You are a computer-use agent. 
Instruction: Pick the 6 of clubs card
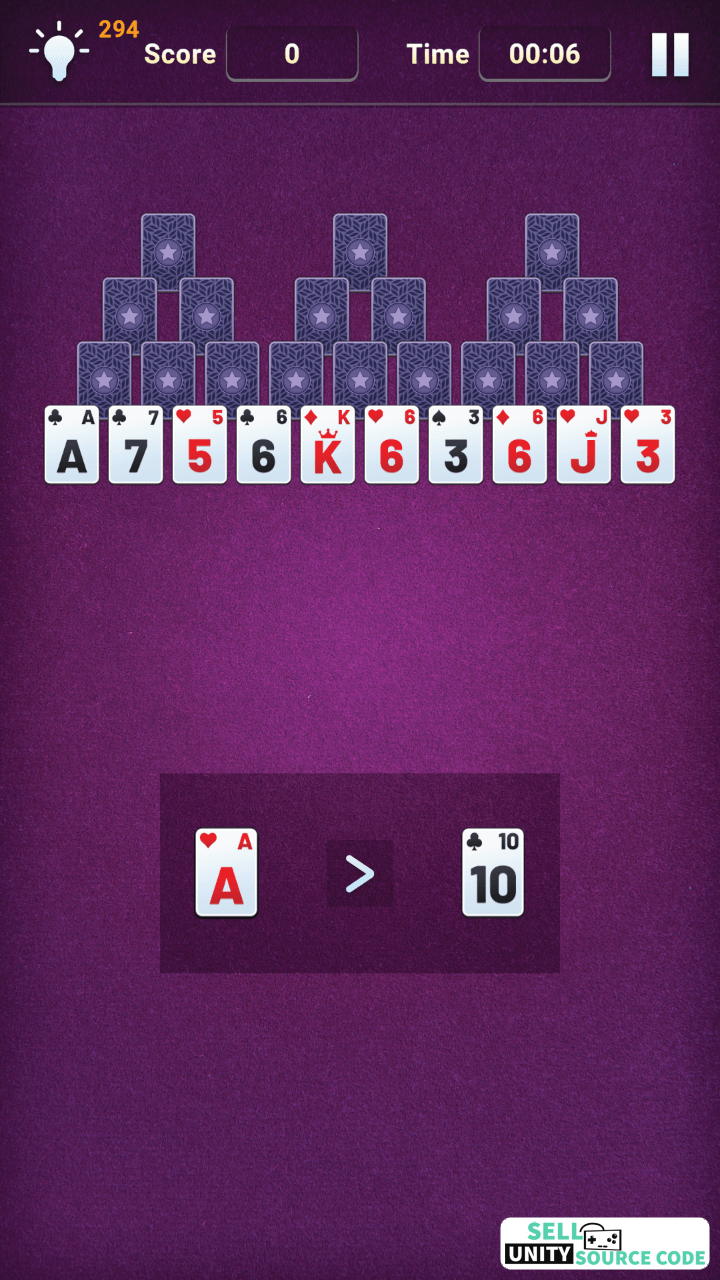tap(264, 445)
